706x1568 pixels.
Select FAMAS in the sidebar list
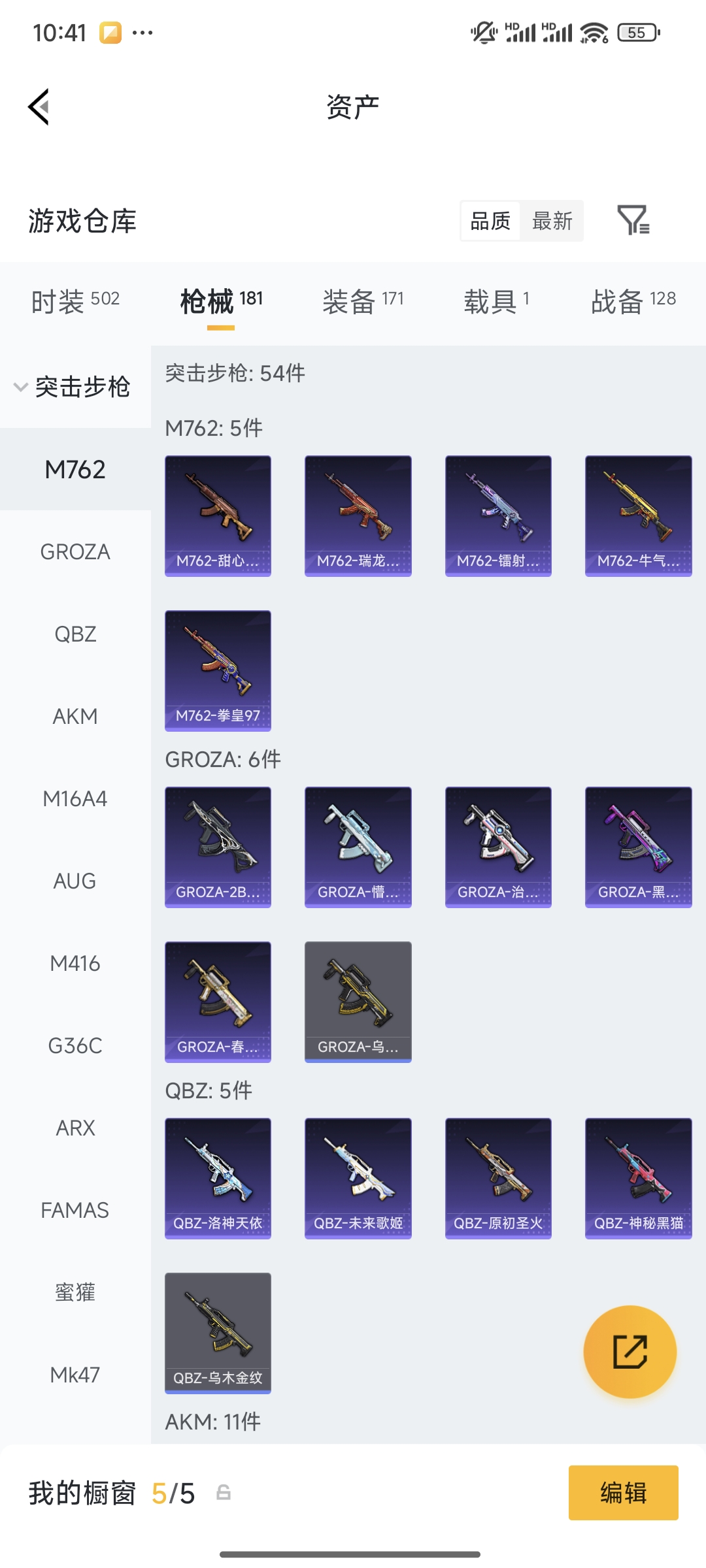75,1211
